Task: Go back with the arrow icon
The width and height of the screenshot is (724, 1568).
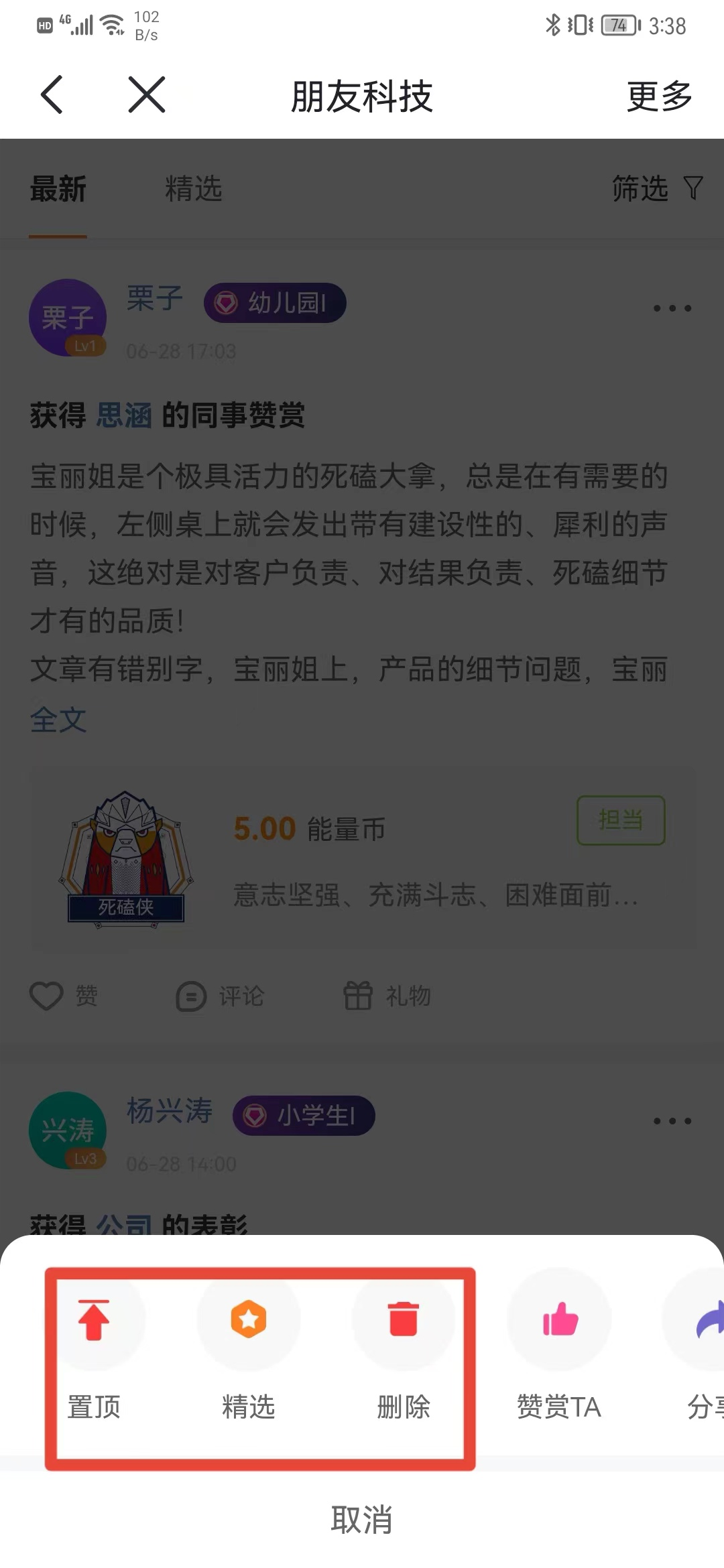Action: click(52, 94)
